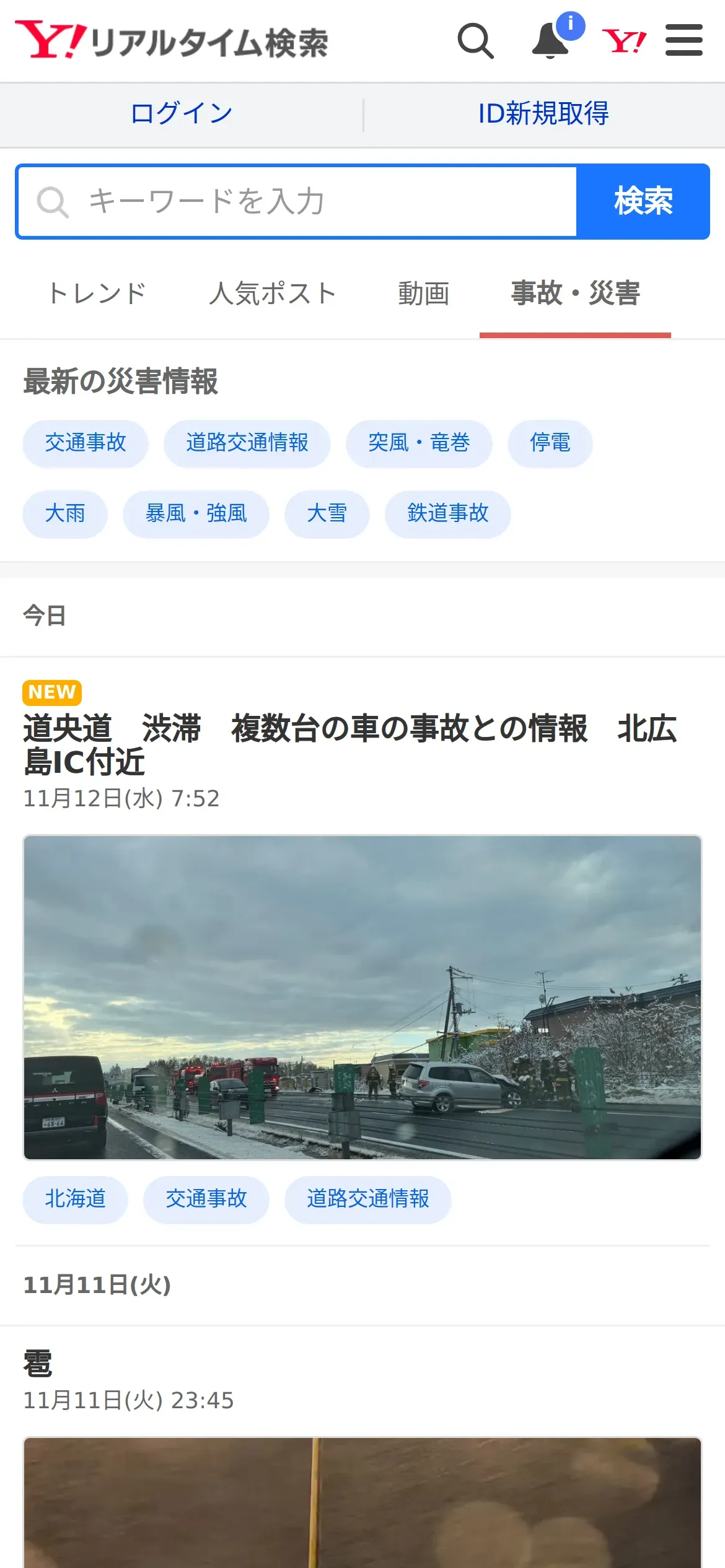Open ID新規取得 registration link
725x1568 pixels.
(x=543, y=114)
